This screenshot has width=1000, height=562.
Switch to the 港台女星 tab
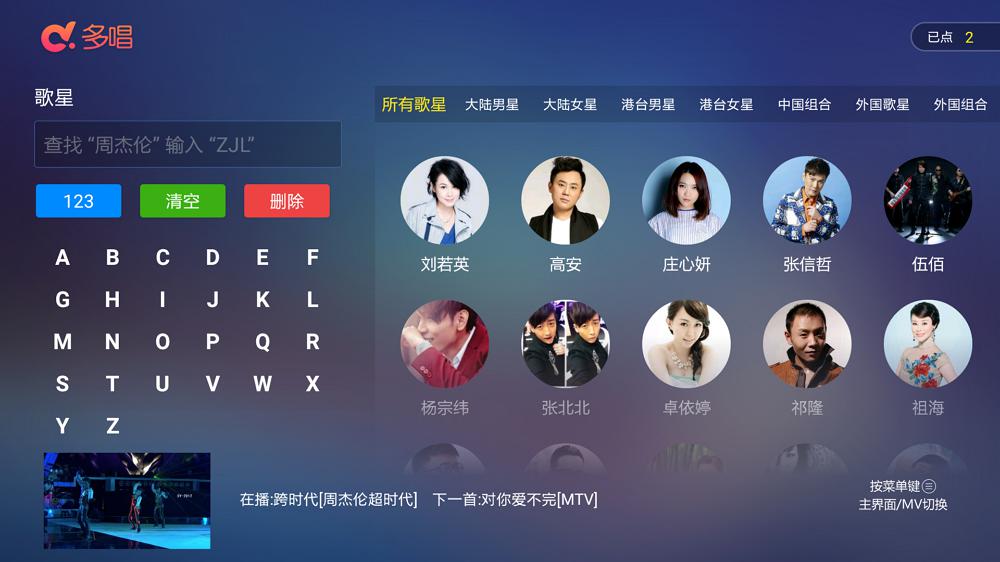726,104
